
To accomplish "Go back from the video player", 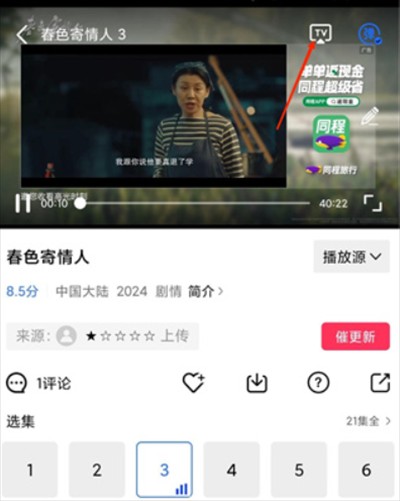I will 22,34.
